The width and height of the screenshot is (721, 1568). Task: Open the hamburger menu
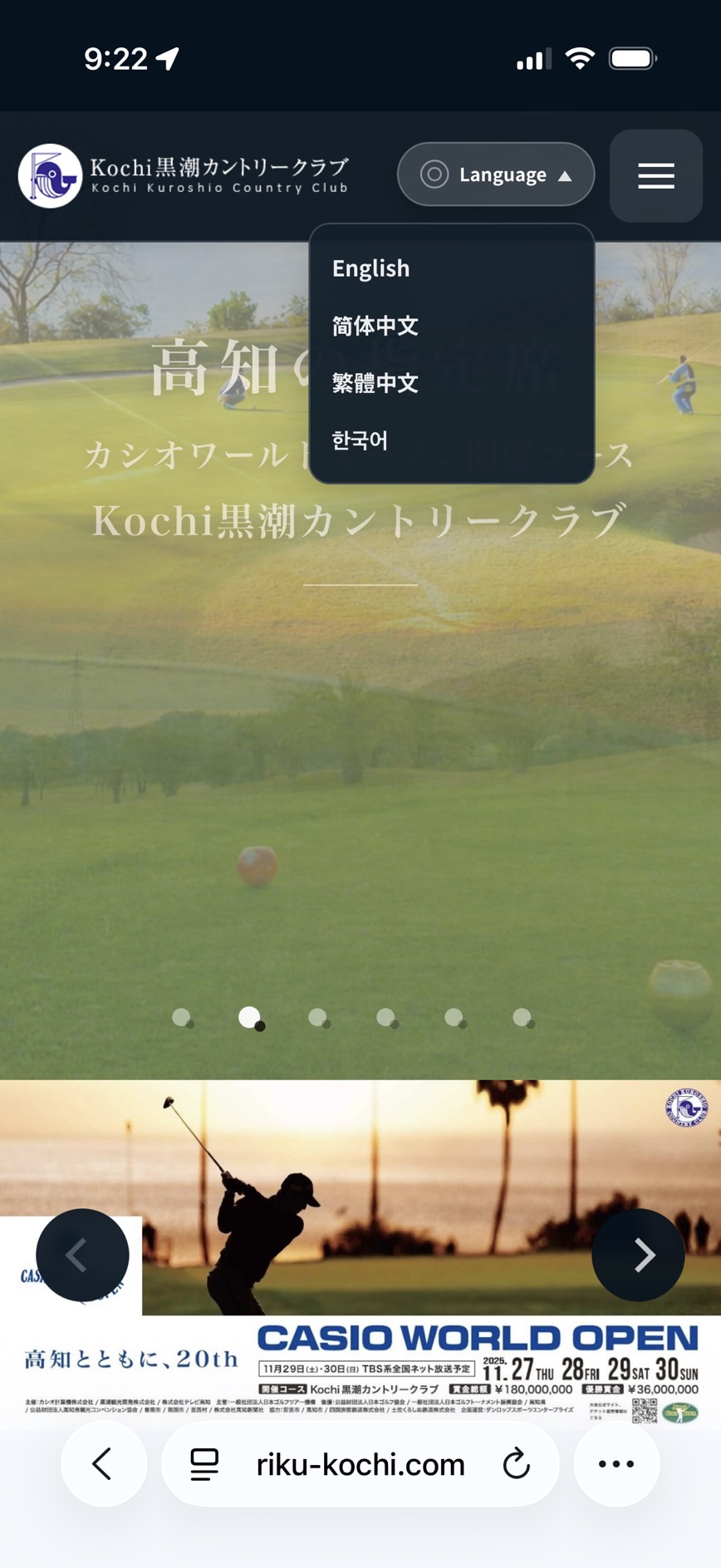(x=655, y=176)
